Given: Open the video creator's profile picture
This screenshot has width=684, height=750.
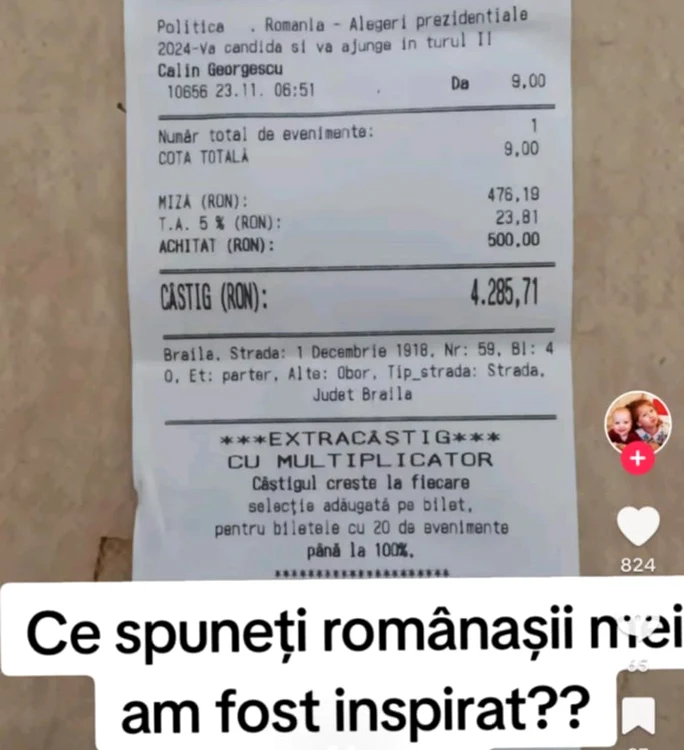Looking at the screenshot, I should (x=638, y=422).
